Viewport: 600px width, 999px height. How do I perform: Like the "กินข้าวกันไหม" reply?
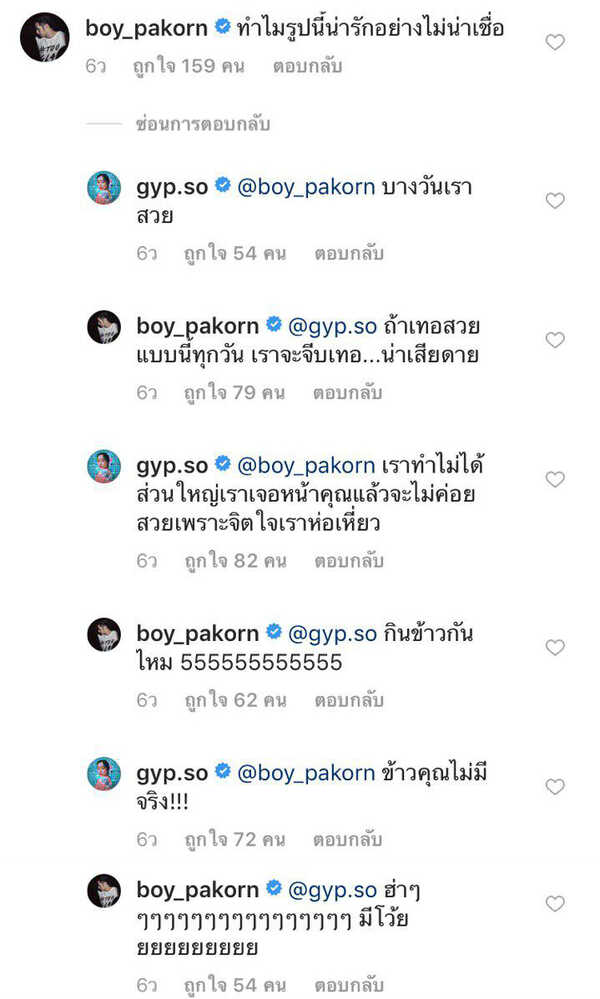(555, 648)
